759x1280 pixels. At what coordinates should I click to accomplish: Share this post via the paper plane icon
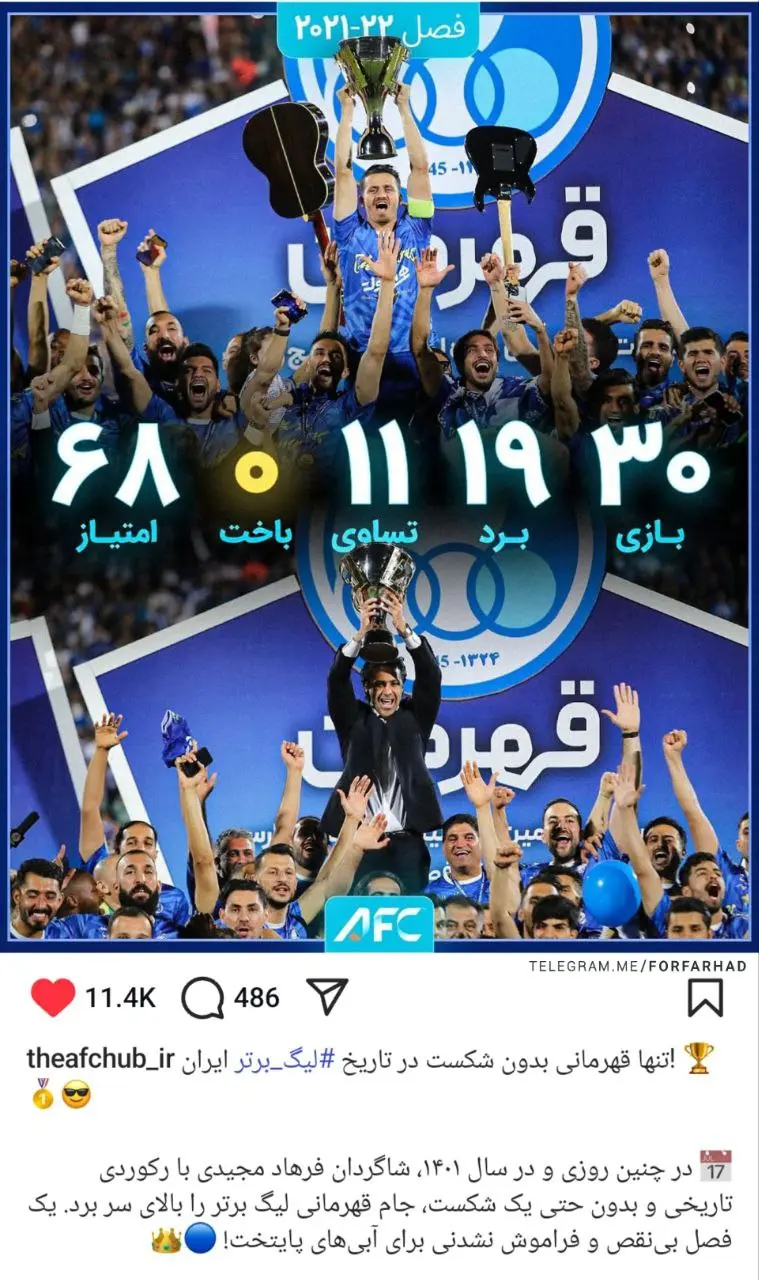pos(328,996)
